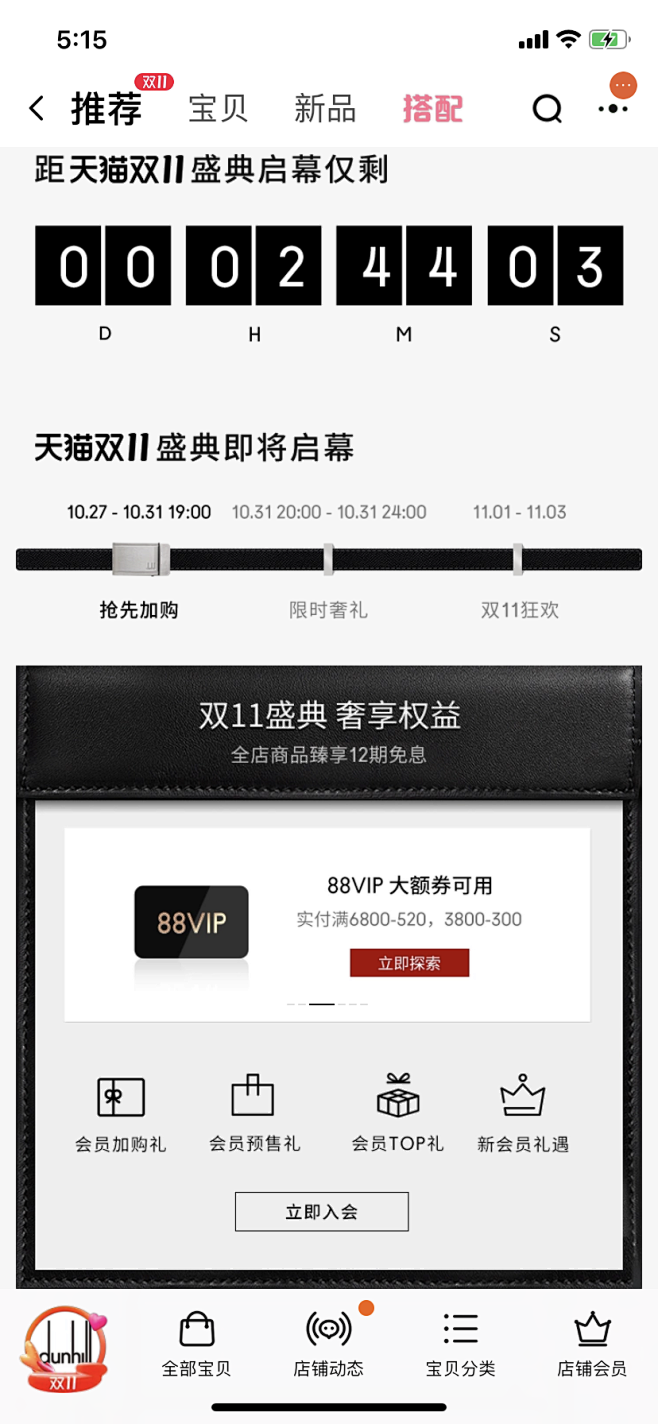Tap the 立即探索 button
658x1424 pixels.
[x=409, y=963]
